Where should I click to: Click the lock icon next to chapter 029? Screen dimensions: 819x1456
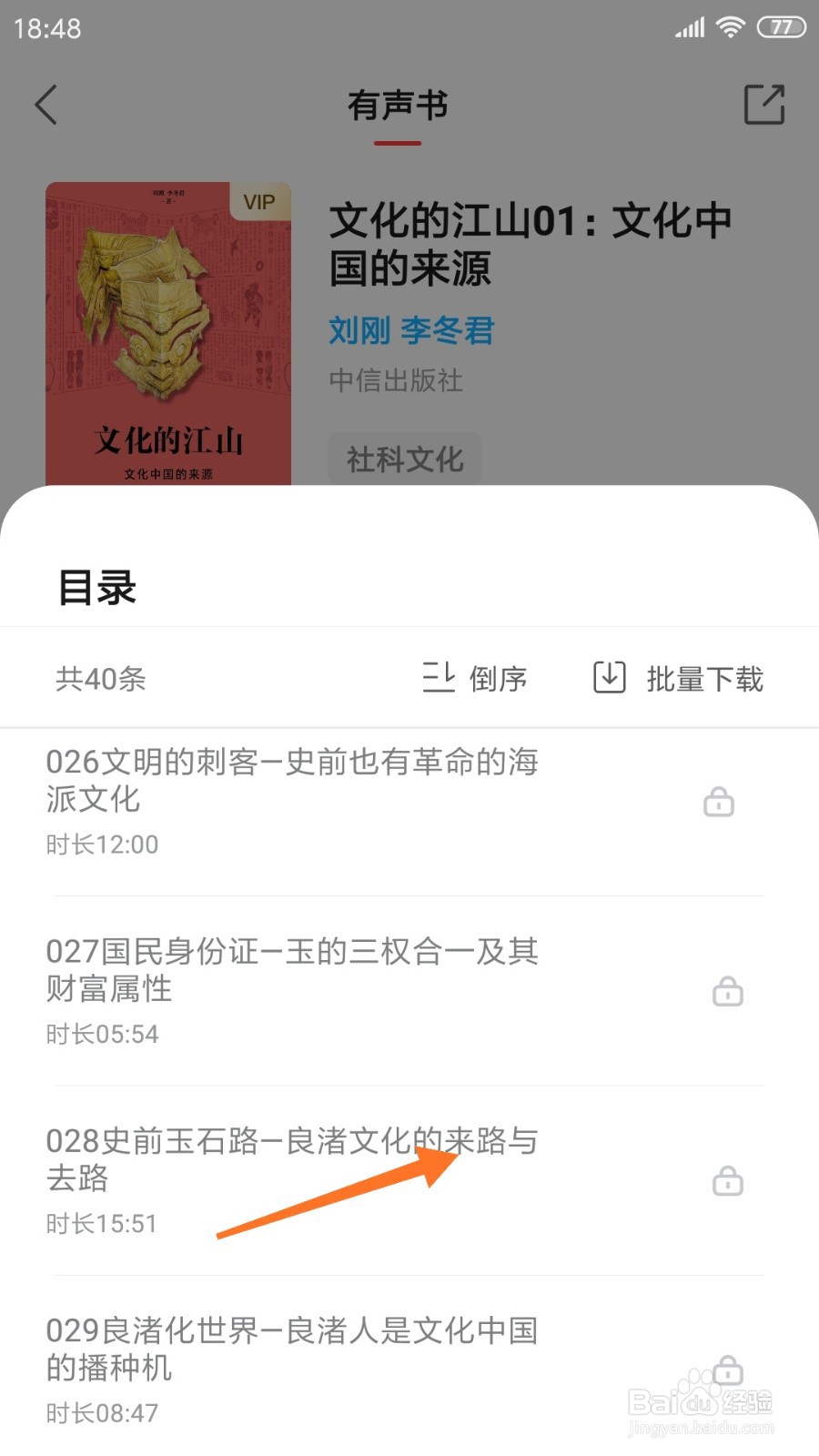pyautogui.click(x=726, y=1371)
